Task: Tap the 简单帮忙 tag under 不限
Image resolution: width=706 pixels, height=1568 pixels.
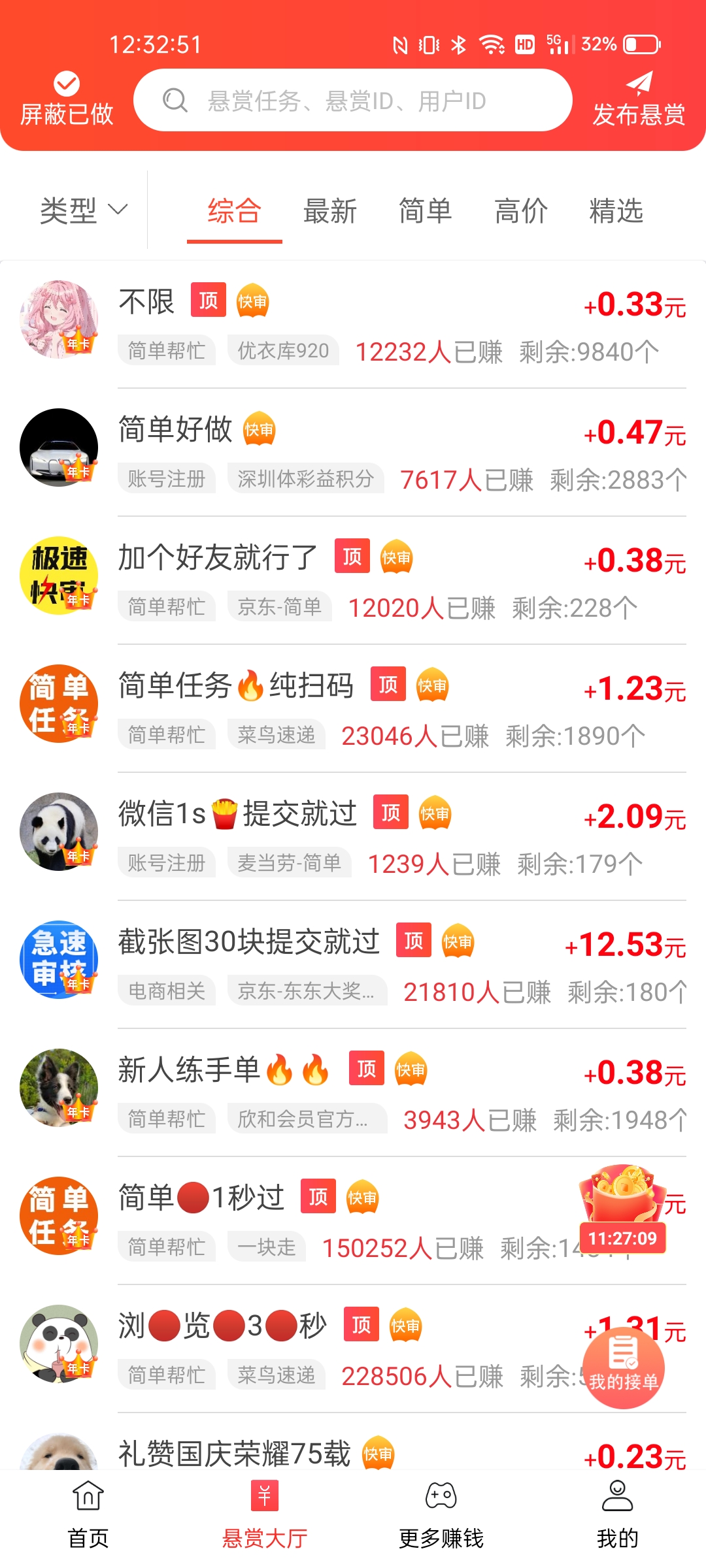Action: [x=167, y=350]
